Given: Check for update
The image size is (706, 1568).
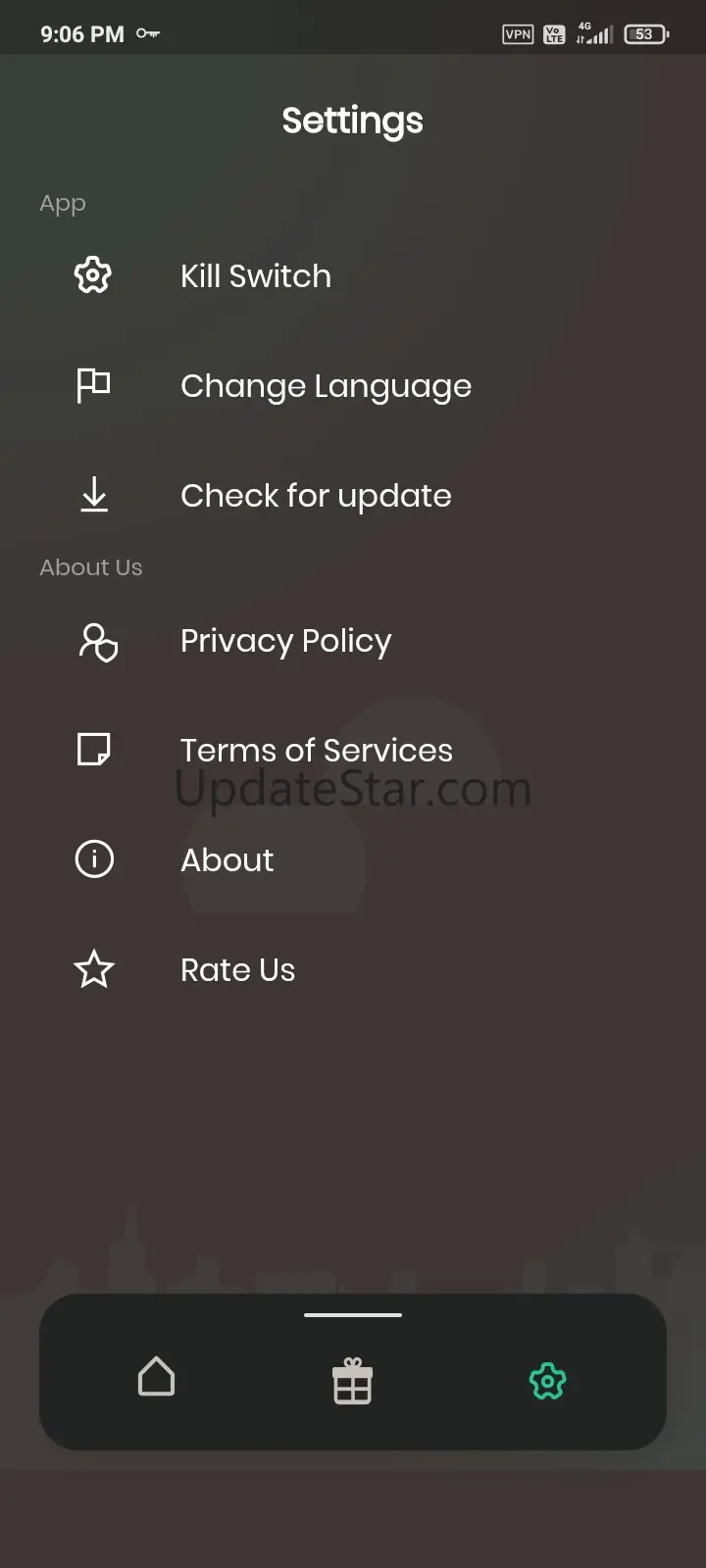Looking at the screenshot, I should click(x=316, y=496).
